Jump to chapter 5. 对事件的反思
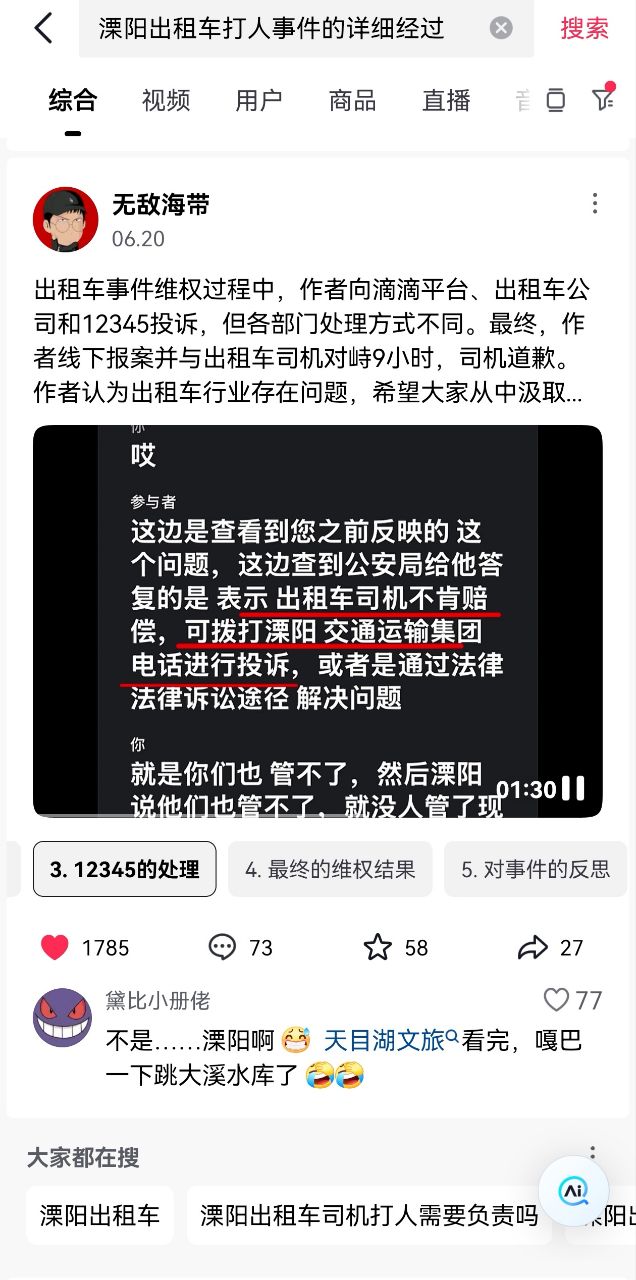636x1280 pixels. 535,869
